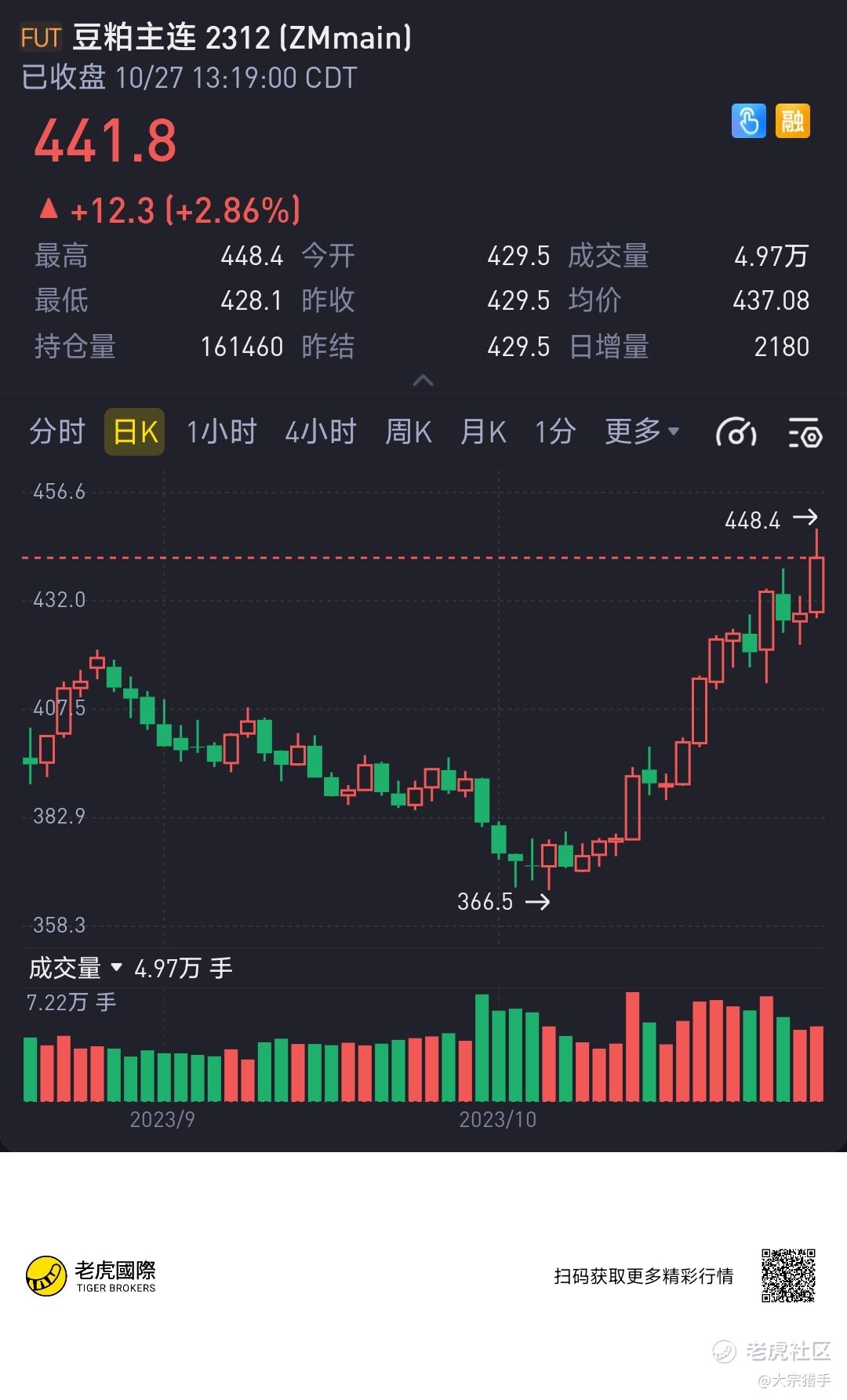
Task: Select the 日K chart tab
Action: click(135, 431)
